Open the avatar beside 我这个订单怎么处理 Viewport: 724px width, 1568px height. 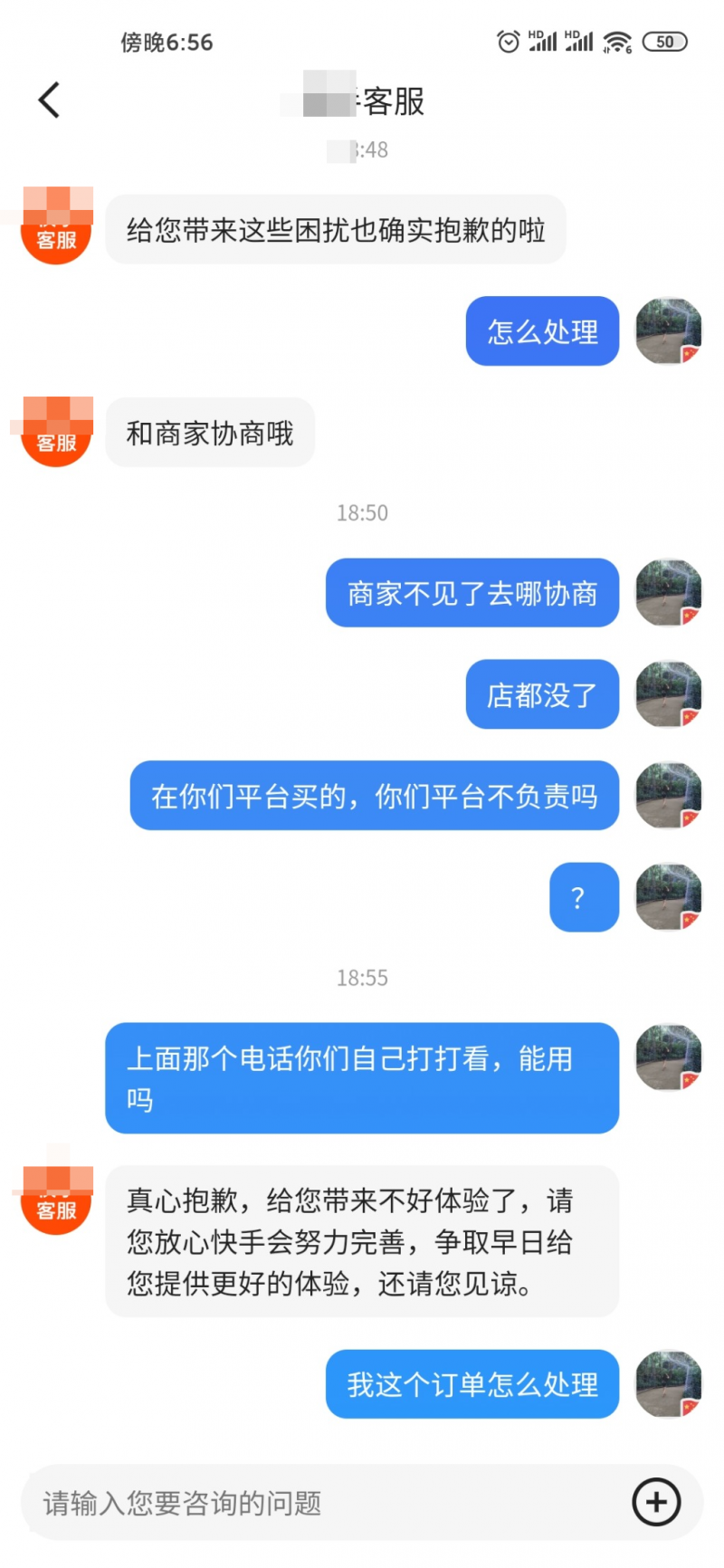(668, 1383)
